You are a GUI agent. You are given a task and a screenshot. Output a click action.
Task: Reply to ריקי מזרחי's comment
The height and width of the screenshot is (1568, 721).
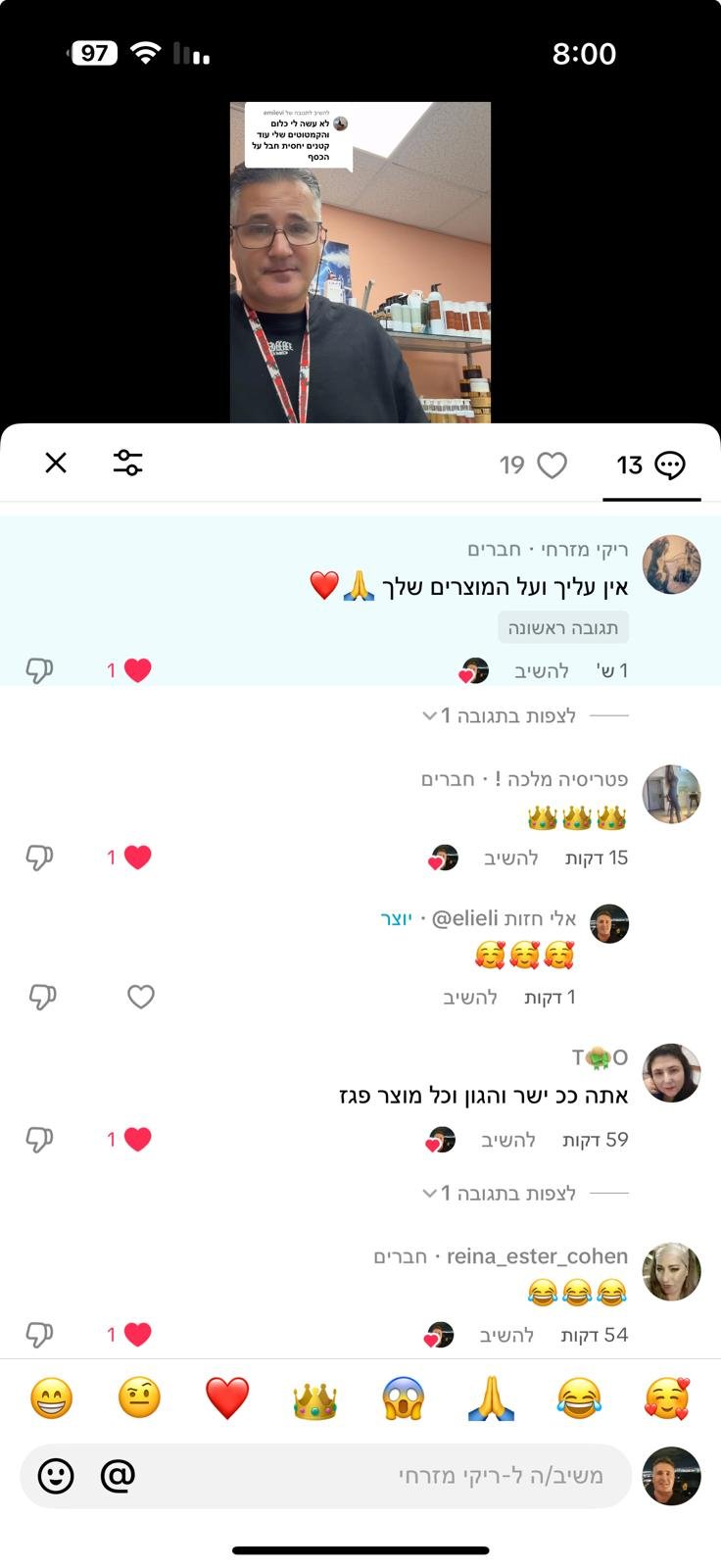542,671
